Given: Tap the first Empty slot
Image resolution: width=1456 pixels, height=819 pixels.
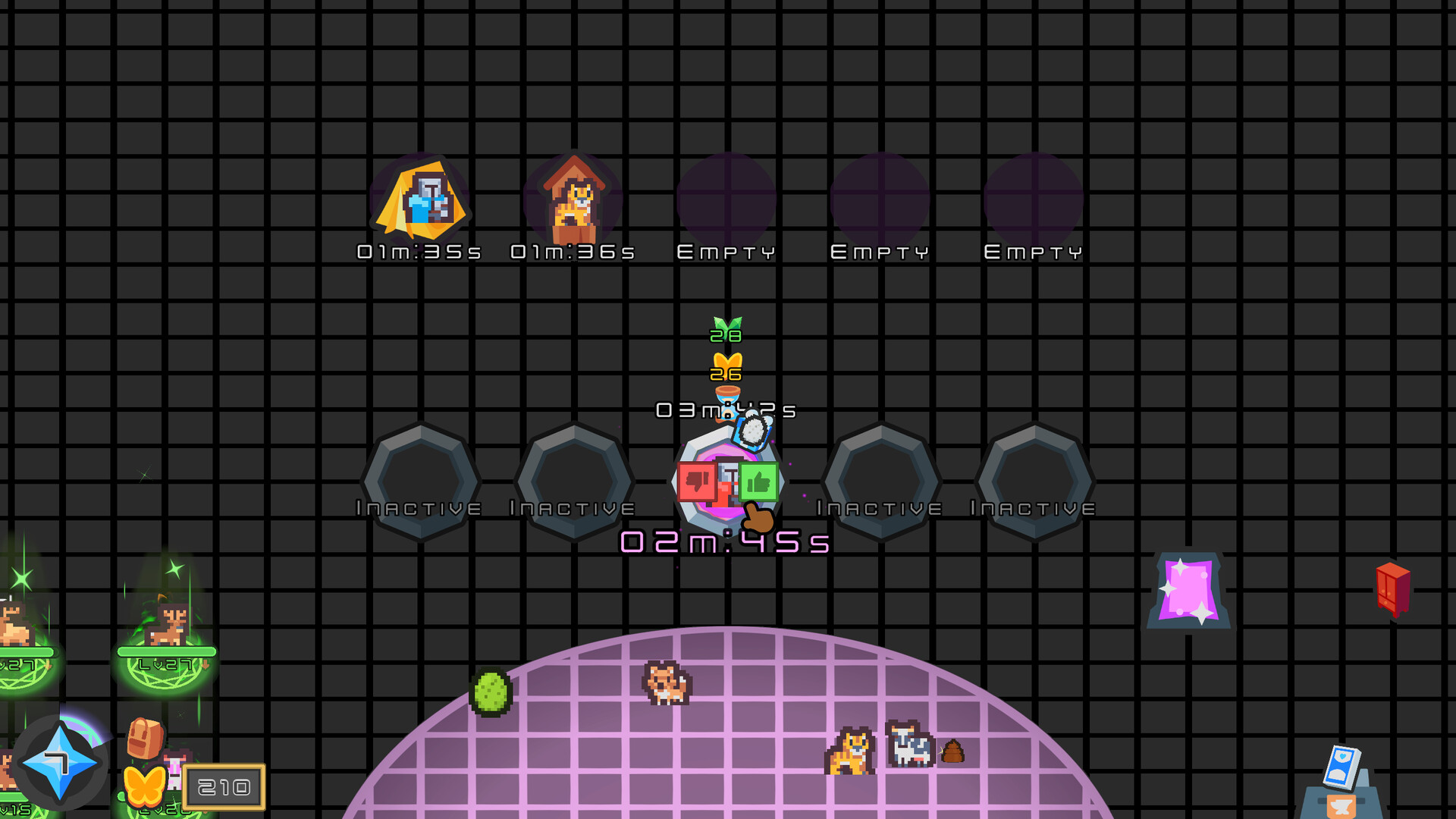Looking at the screenshot, I should click(x=726, y=202).
